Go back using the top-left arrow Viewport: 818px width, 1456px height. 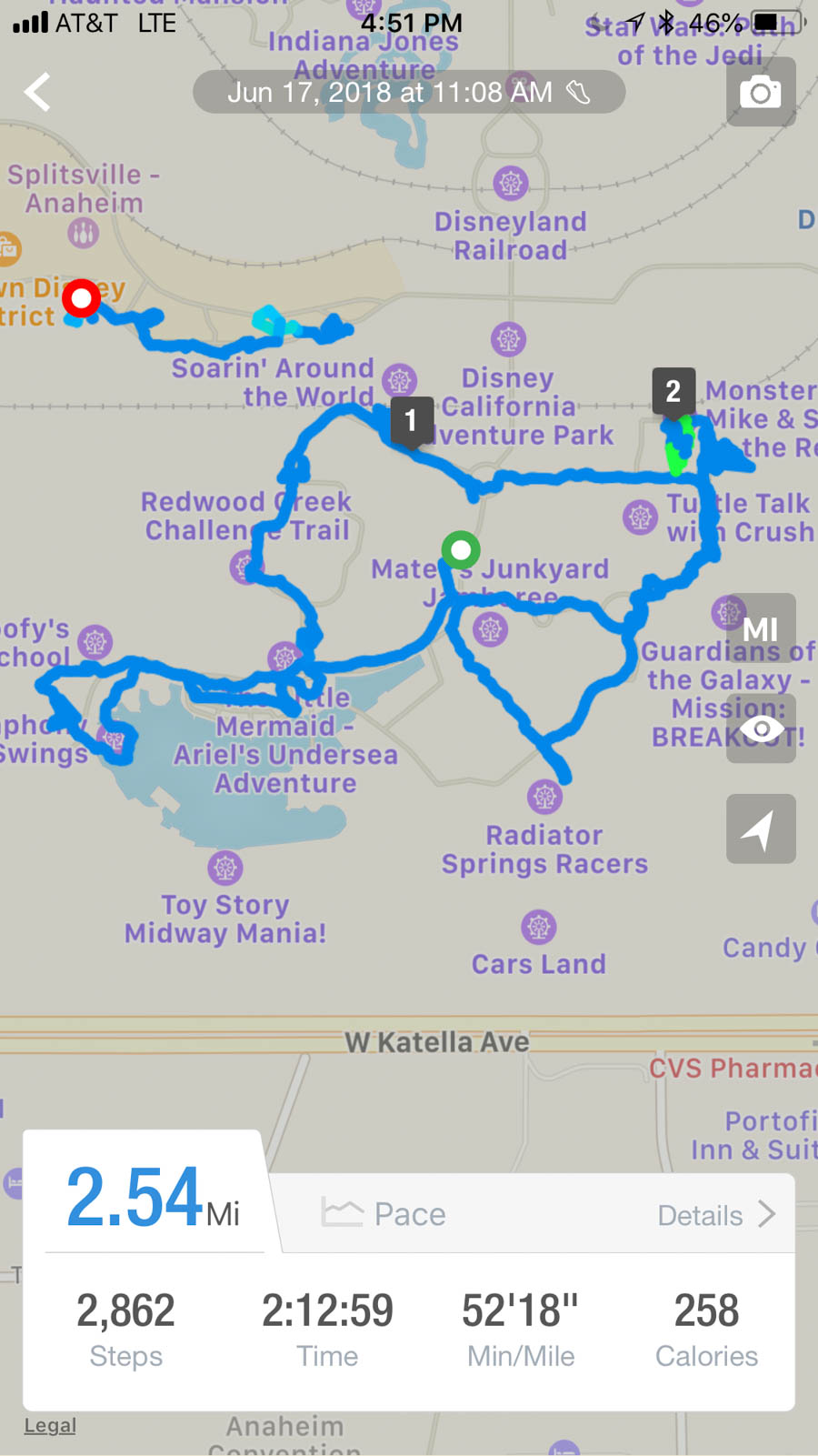tap(37, 92)
